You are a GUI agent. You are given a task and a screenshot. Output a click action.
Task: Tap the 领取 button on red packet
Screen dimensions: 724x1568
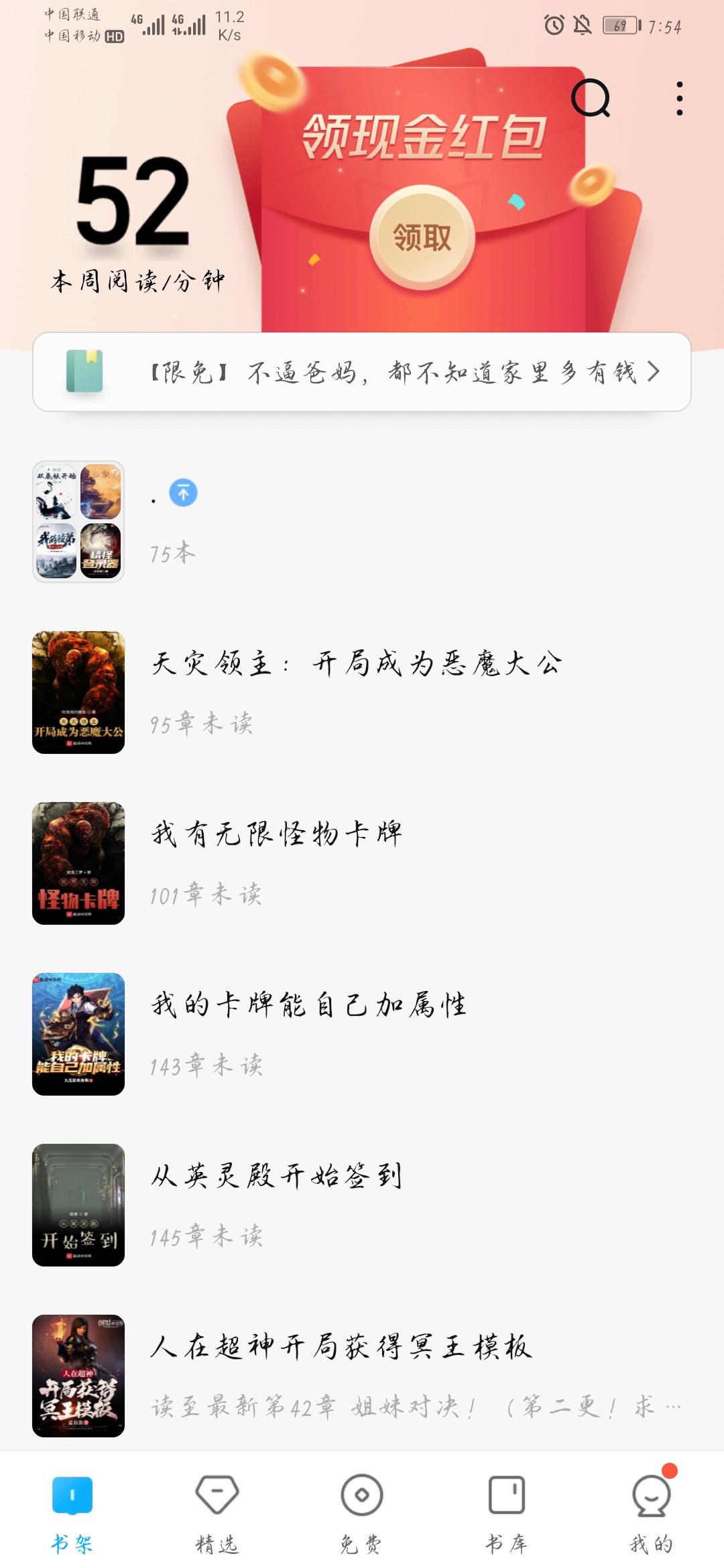(422, 238)
